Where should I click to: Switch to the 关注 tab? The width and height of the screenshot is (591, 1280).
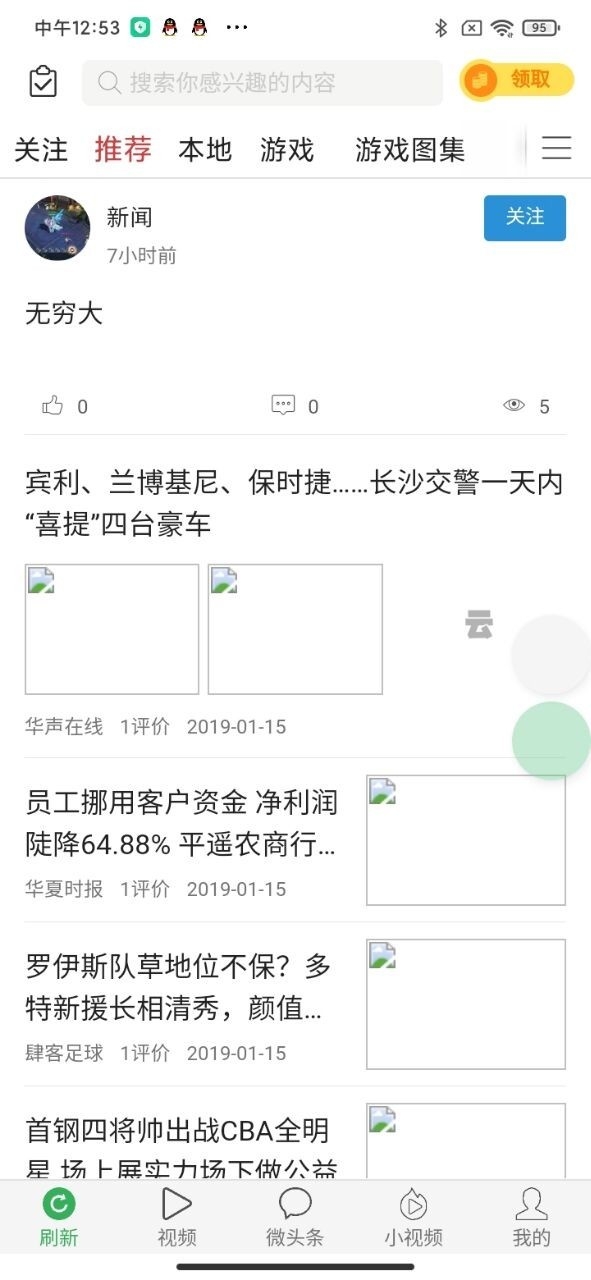click(x=41, y=150)
